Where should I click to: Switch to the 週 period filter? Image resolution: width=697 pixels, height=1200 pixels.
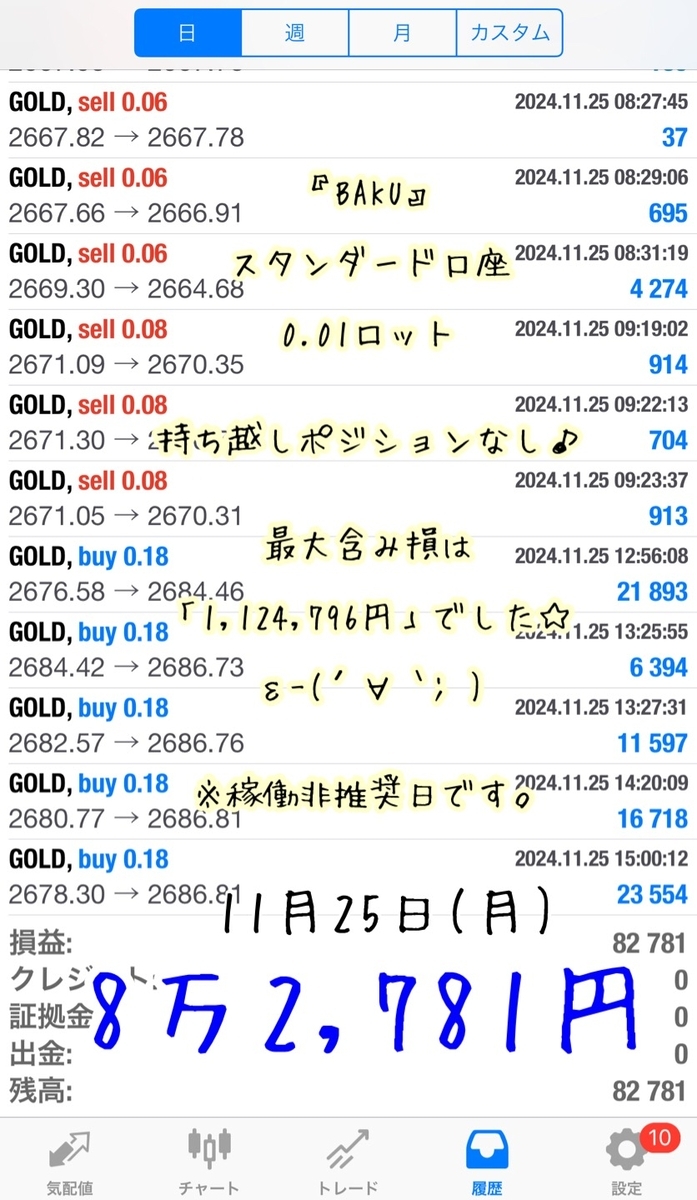294,33
